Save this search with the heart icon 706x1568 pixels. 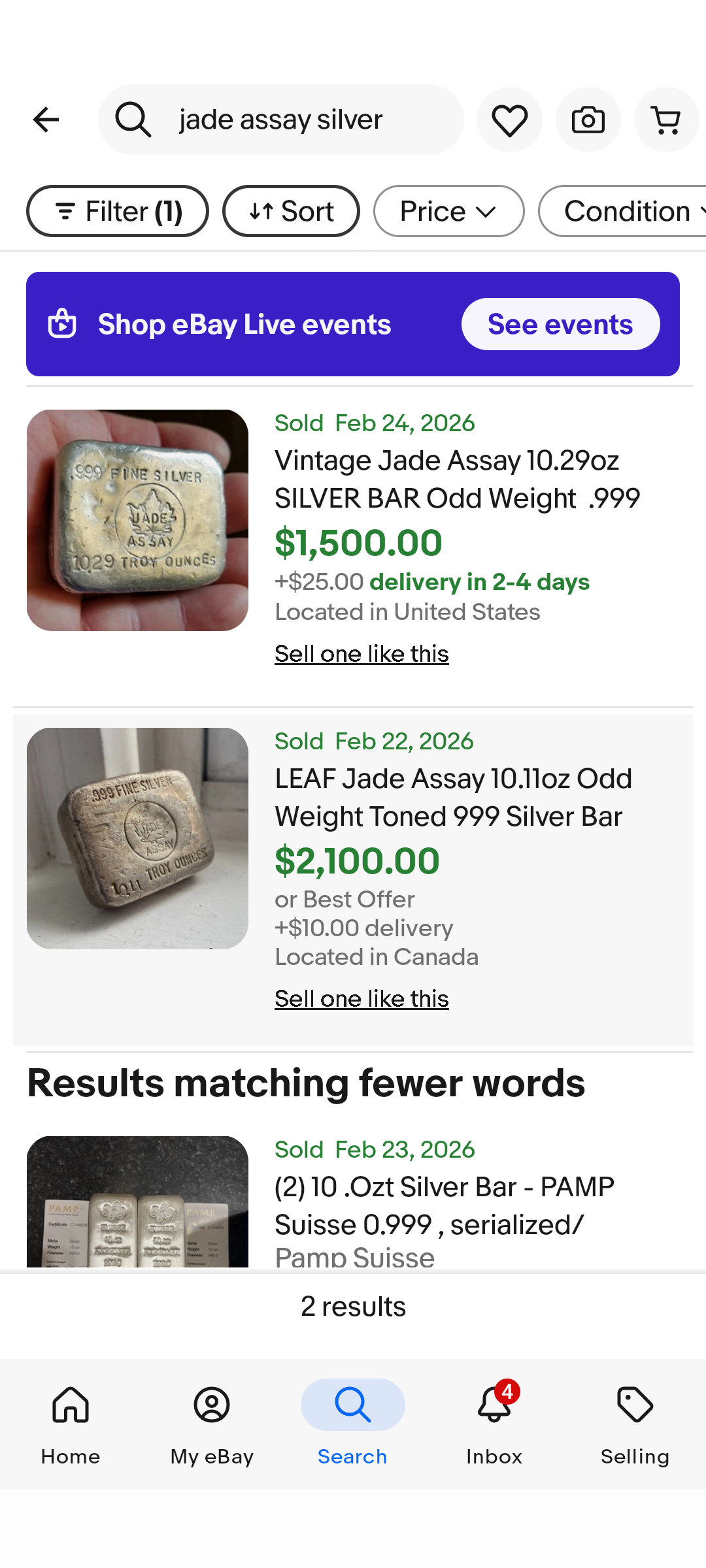509,120
